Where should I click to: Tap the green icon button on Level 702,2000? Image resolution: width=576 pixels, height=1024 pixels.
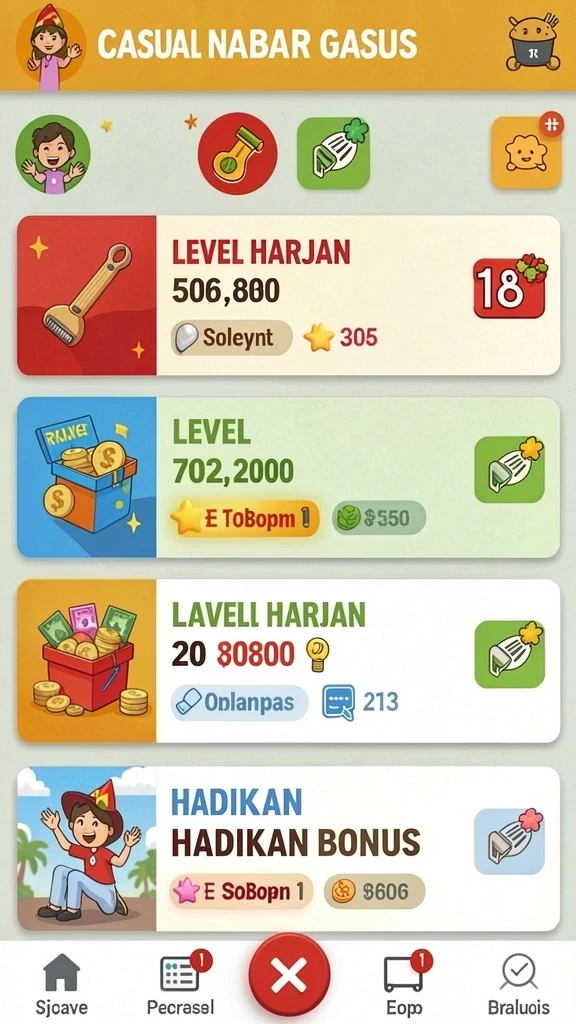click(509, 470)
